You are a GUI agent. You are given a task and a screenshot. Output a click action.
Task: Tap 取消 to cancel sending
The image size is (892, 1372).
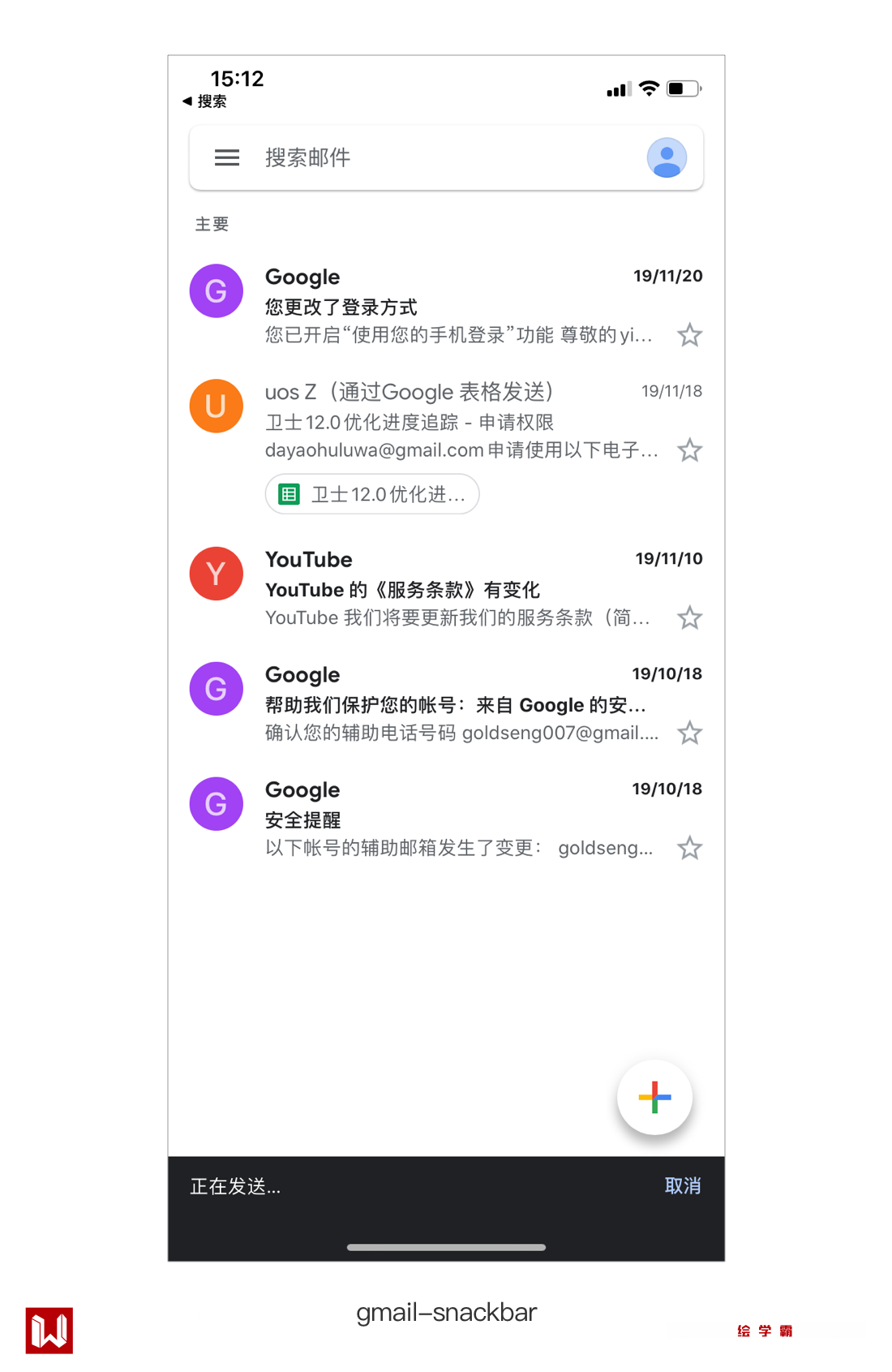[x=682, y=1186]
